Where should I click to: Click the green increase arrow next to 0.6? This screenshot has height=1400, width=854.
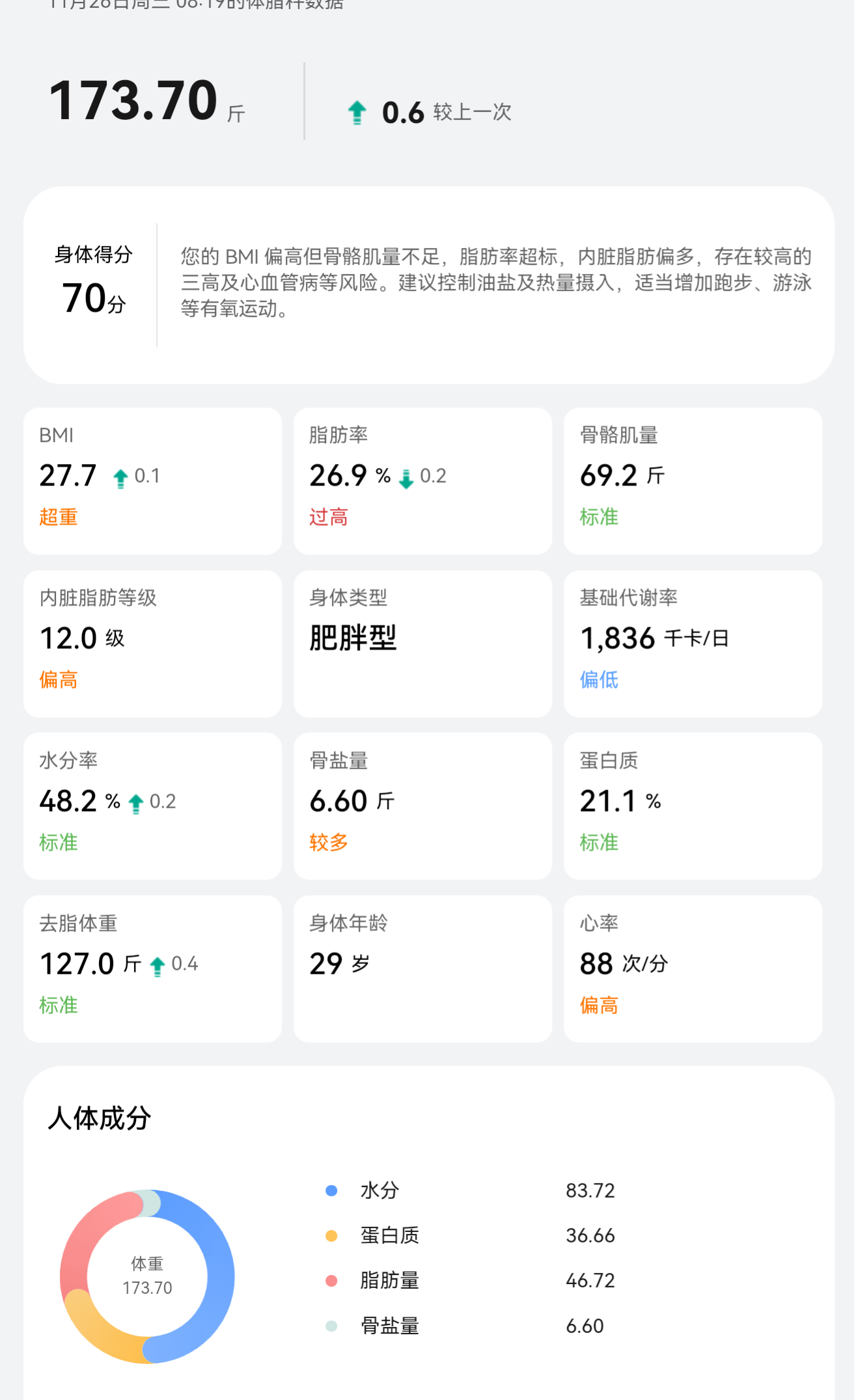(x=357, y=111)
